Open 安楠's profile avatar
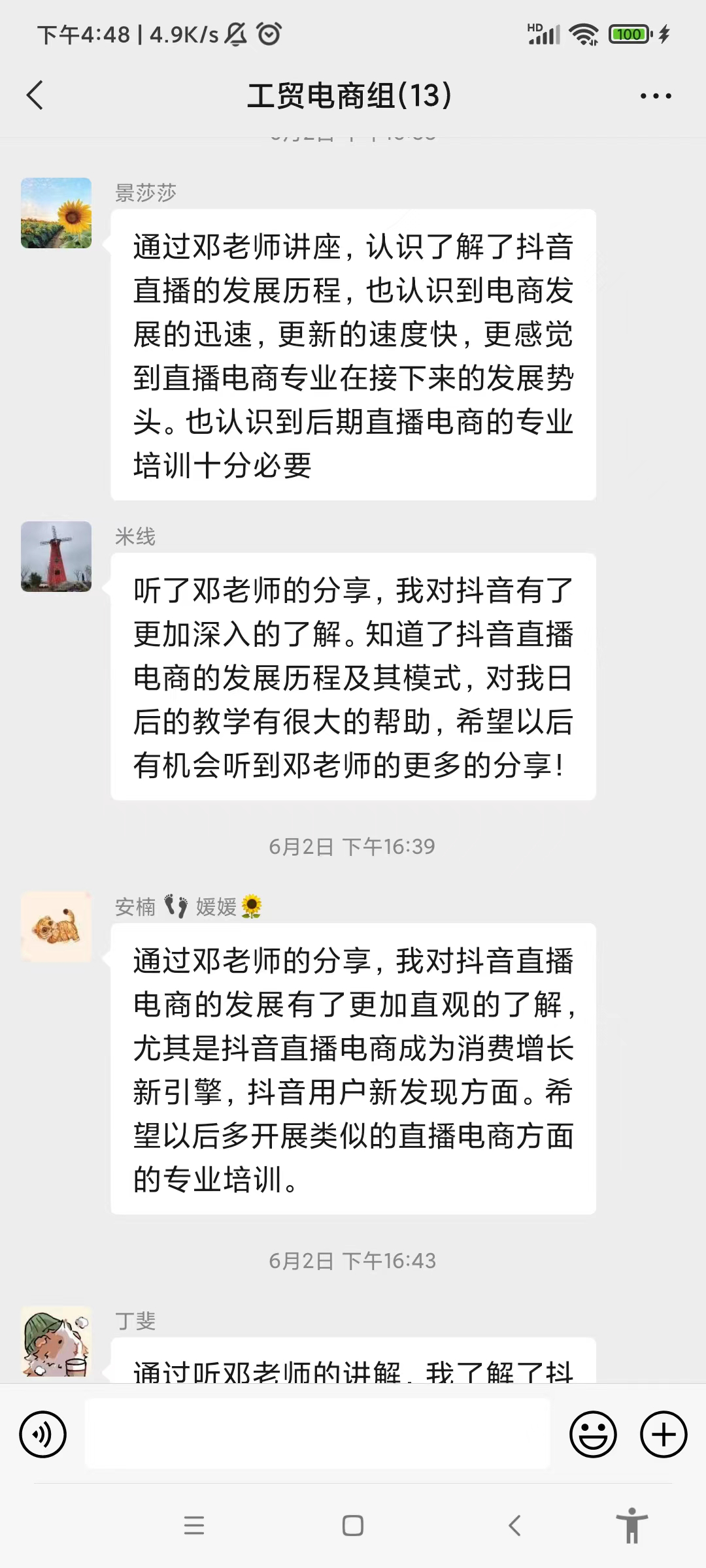This screenshot has width=706, height=1568. pos(56,926)
